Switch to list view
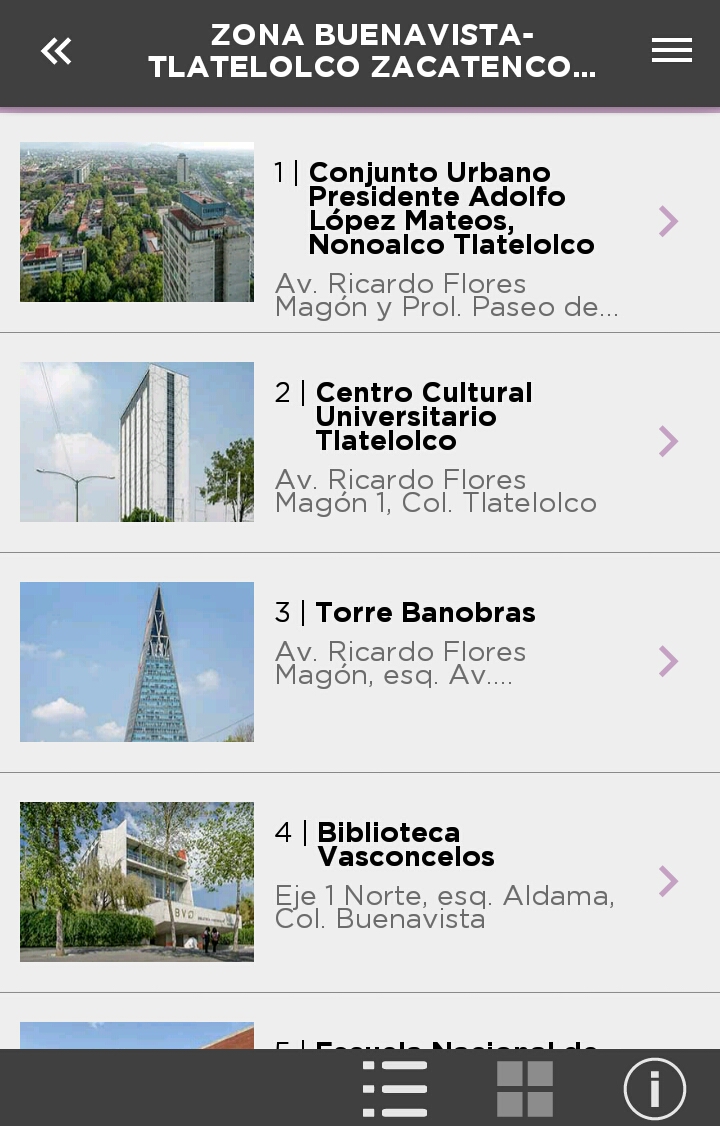The width and height of the screenshot is (720, 1126). pyautogui.click(x=395, y=1089)
